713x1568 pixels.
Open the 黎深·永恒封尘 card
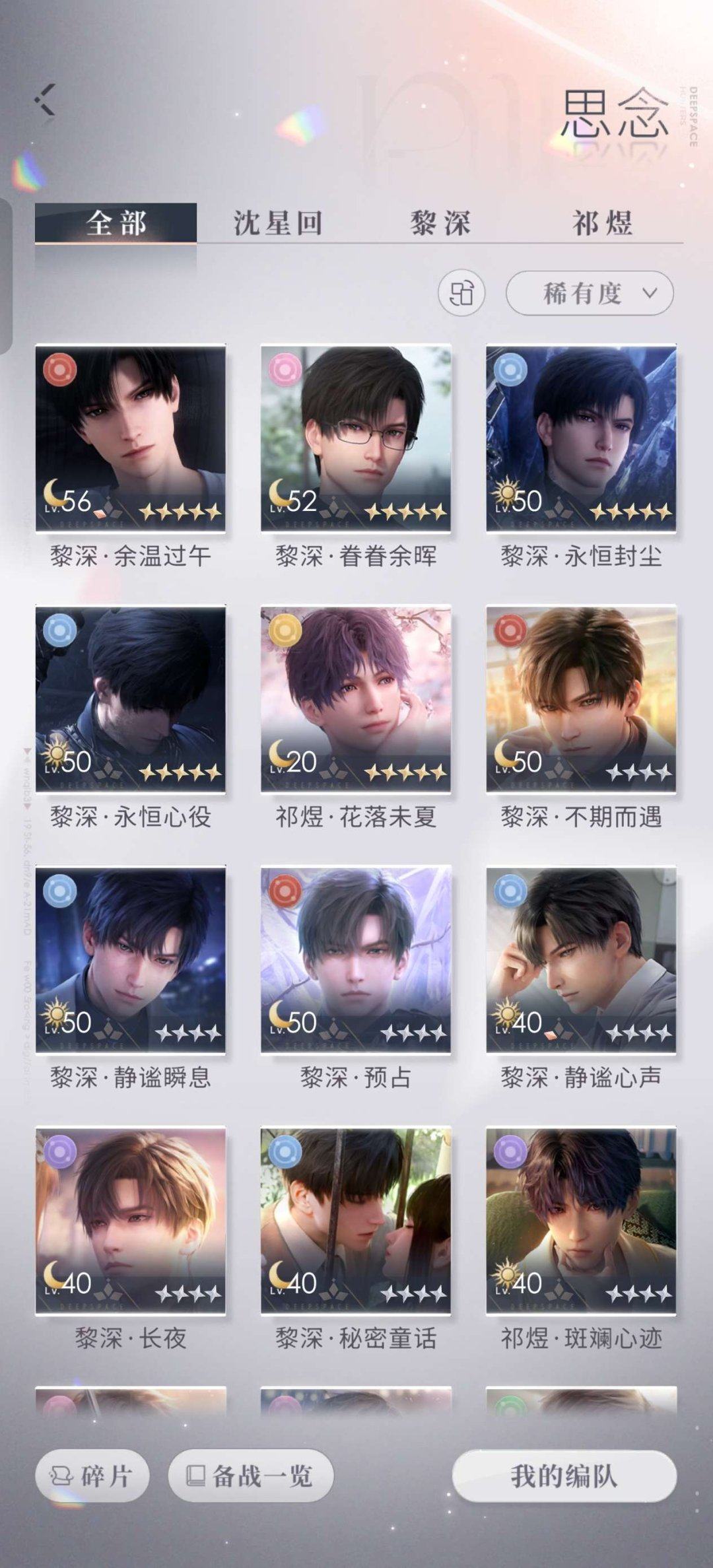pos(581,438)
